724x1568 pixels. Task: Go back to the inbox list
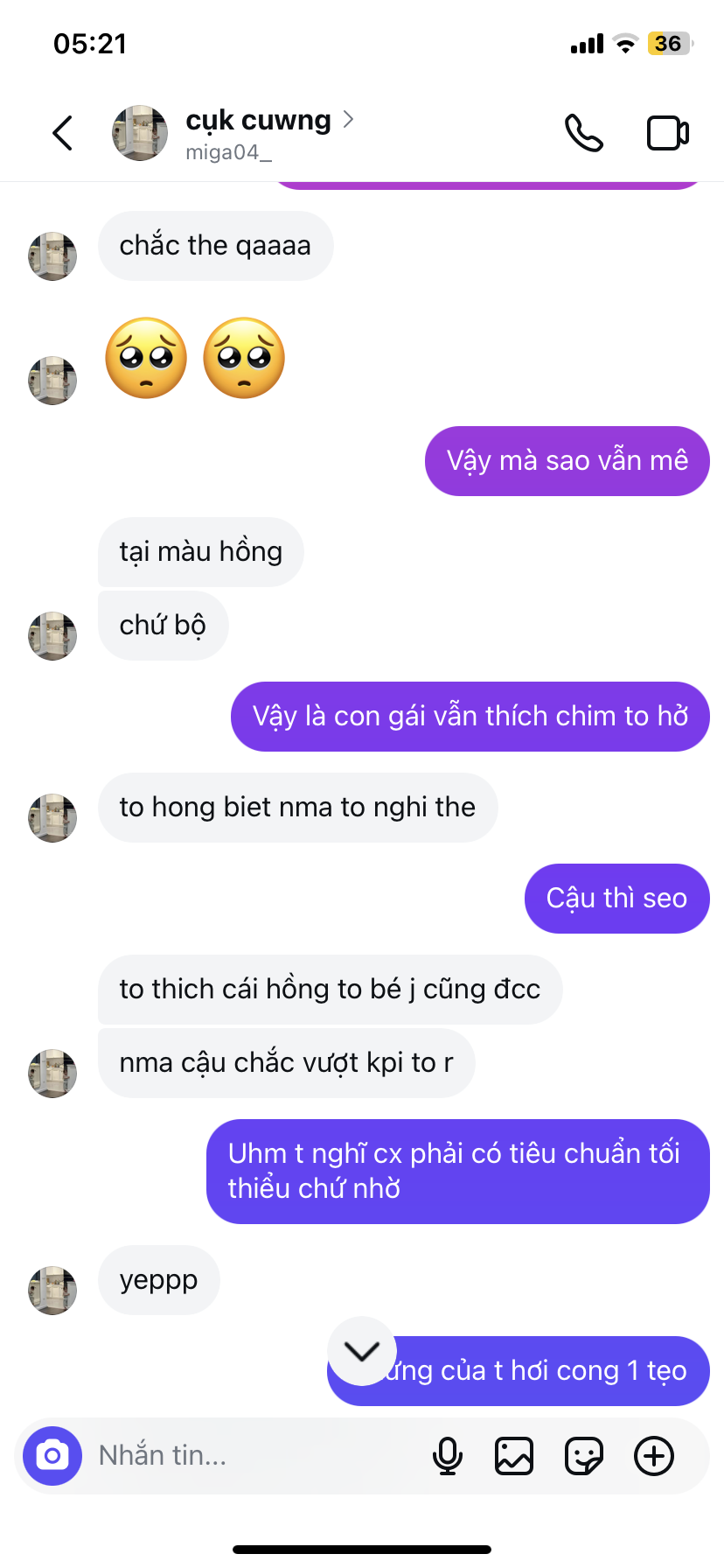63,133
